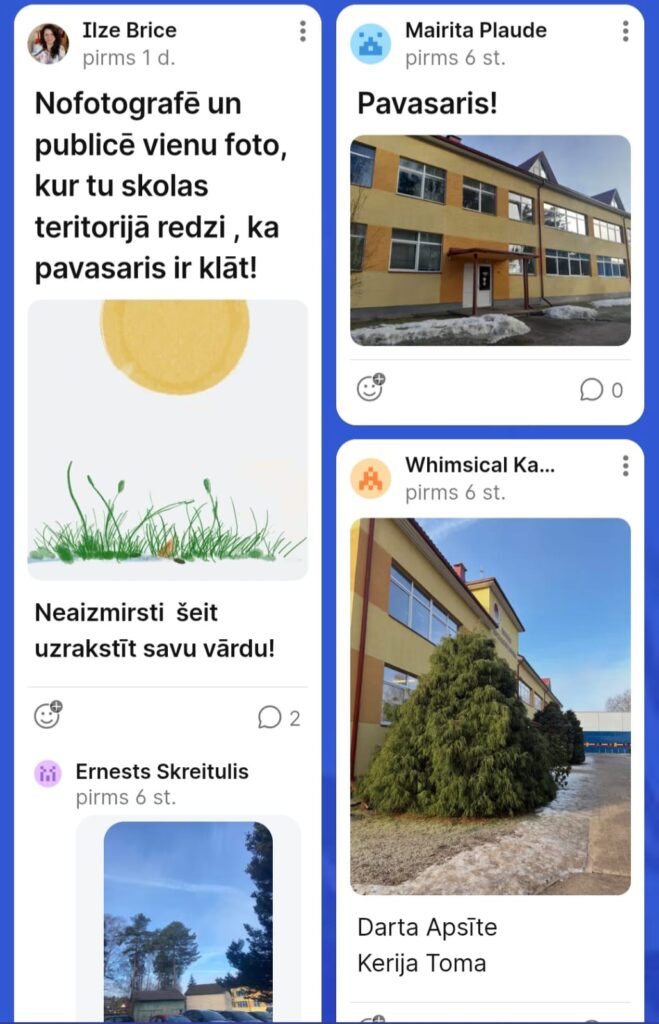Open overflow menu on Ilze Brice's post

point(302,32)
